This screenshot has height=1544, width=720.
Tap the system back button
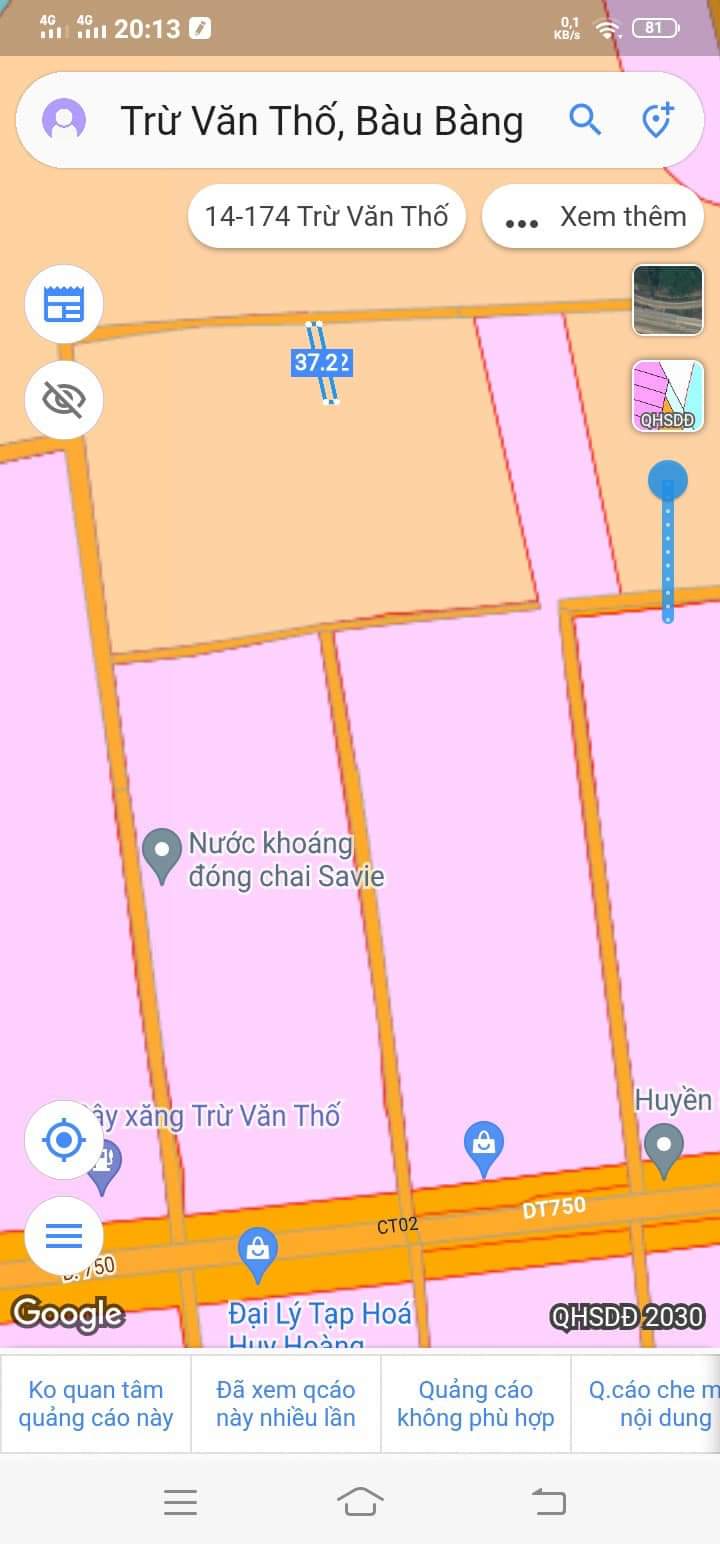[x=548, y=1501]
